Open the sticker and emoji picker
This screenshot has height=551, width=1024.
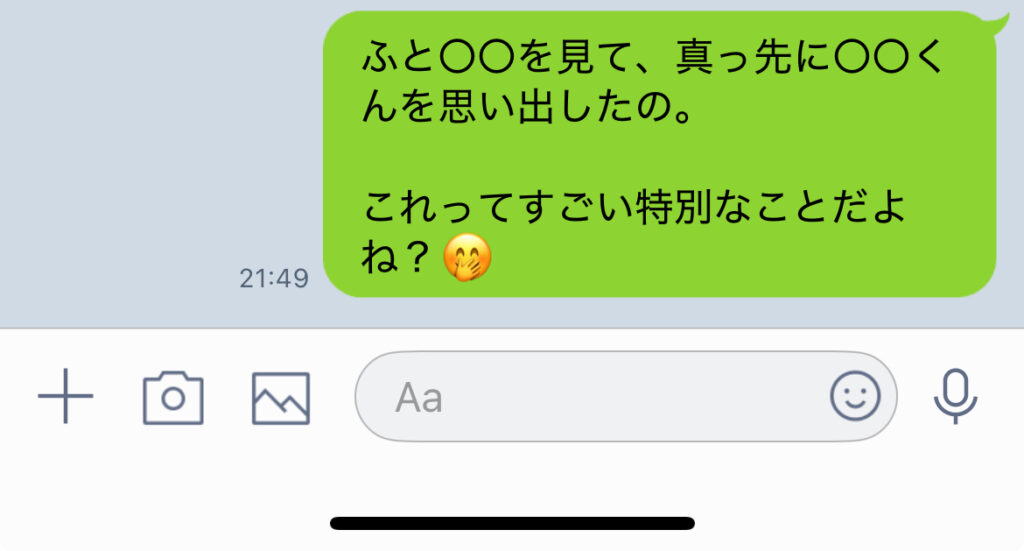855,397
